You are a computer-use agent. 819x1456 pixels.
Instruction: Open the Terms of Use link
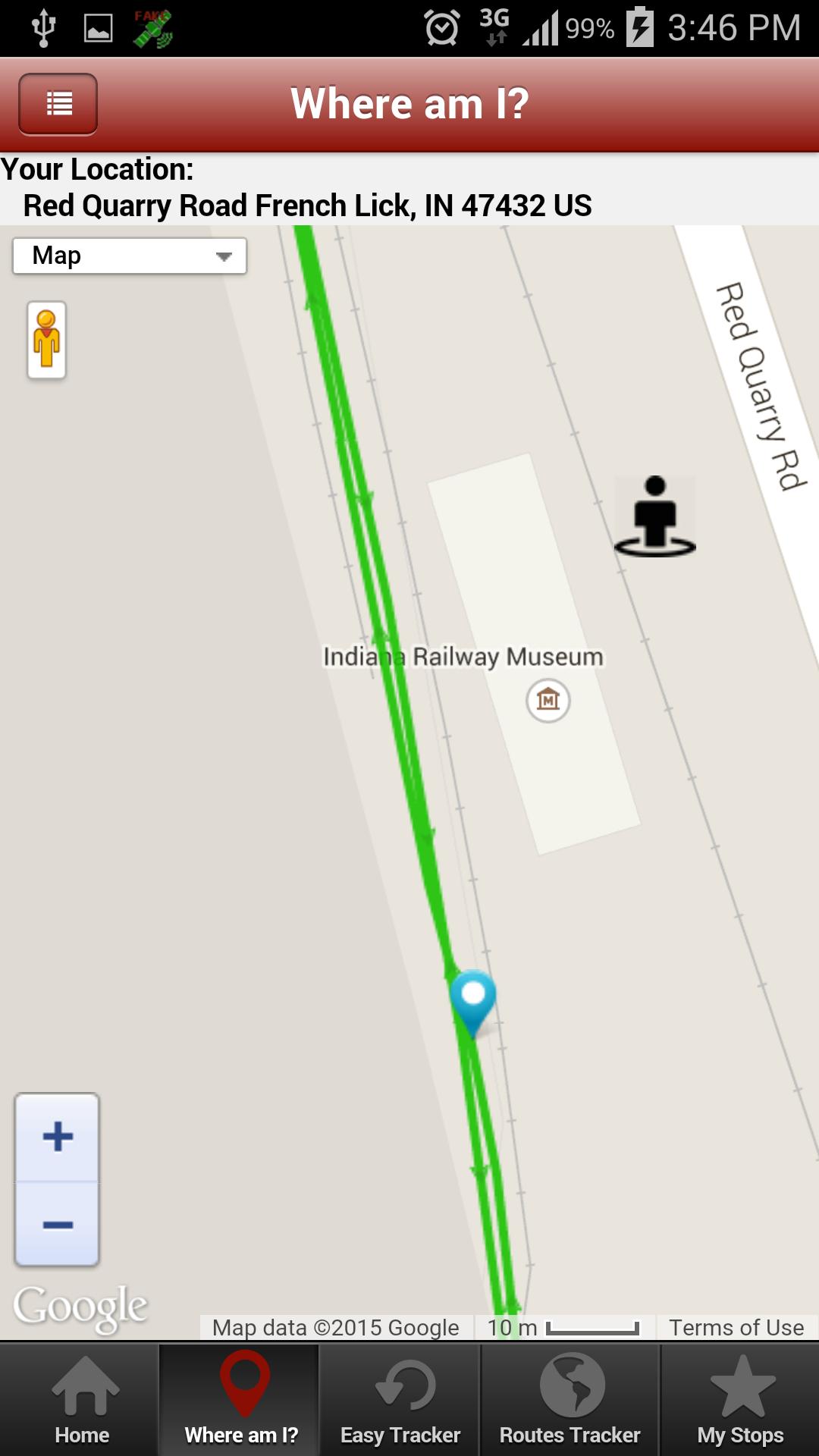pos(736,1327)
